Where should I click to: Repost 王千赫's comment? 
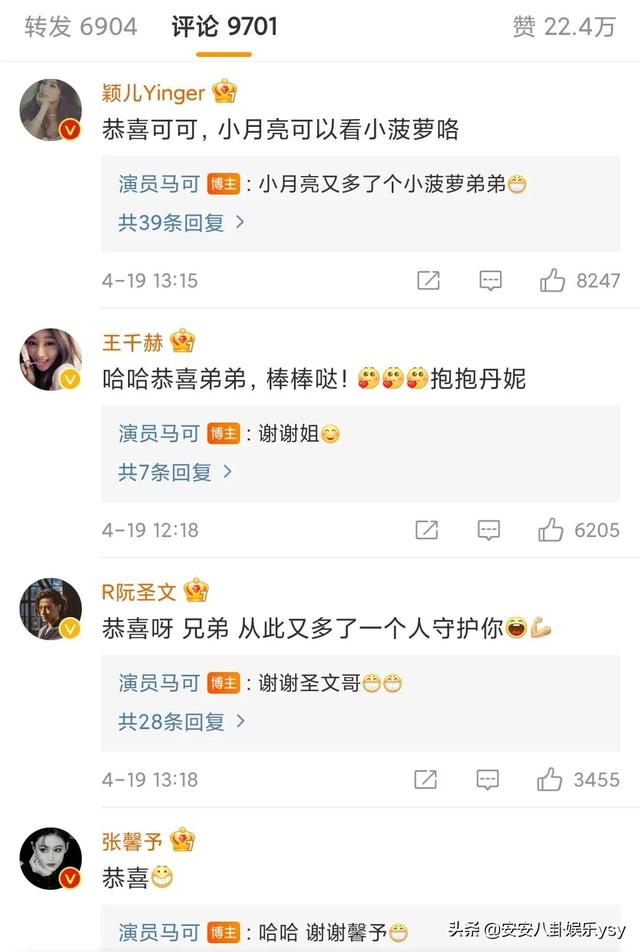[426, 530]
